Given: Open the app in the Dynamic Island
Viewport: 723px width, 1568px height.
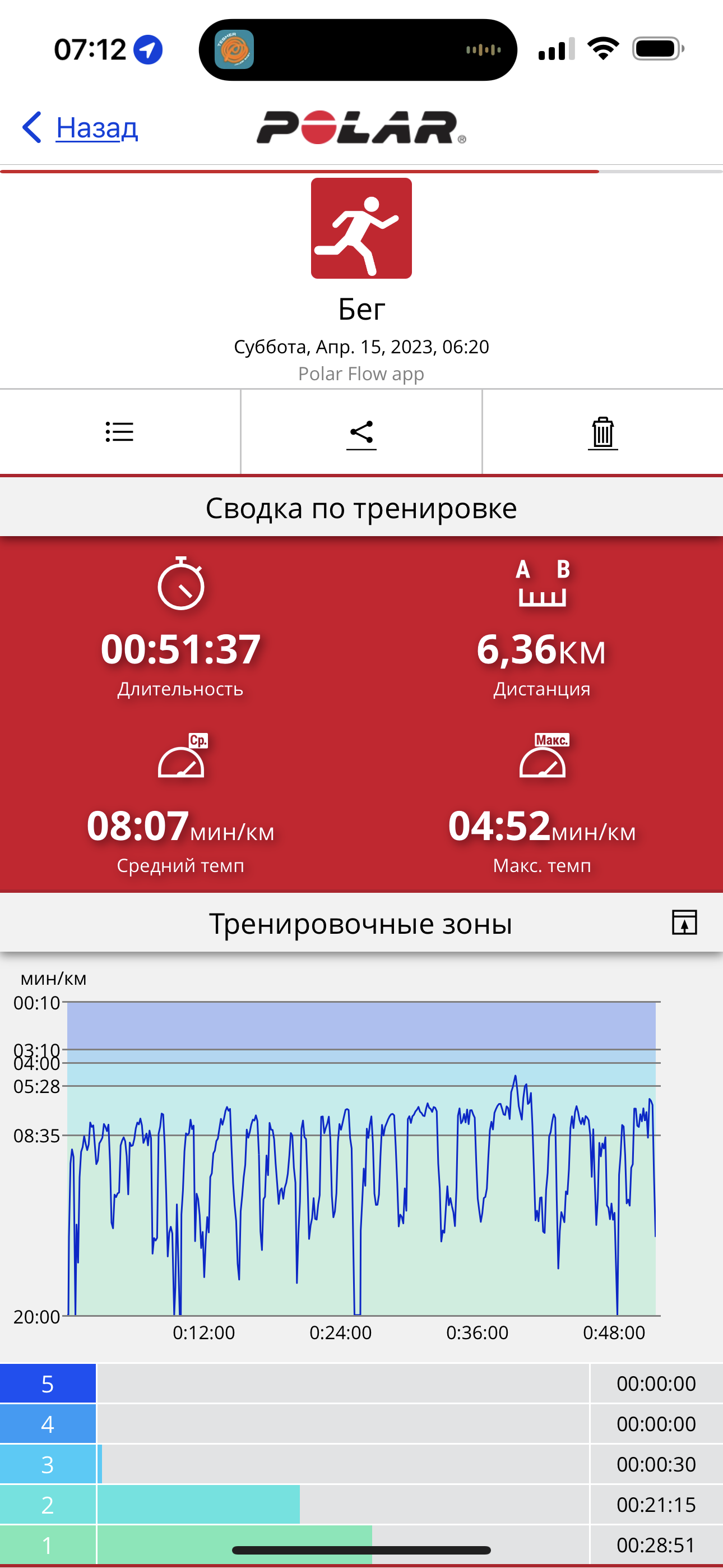Looking at the screenshot, I should pyautogui.click(x=234, y=49).
